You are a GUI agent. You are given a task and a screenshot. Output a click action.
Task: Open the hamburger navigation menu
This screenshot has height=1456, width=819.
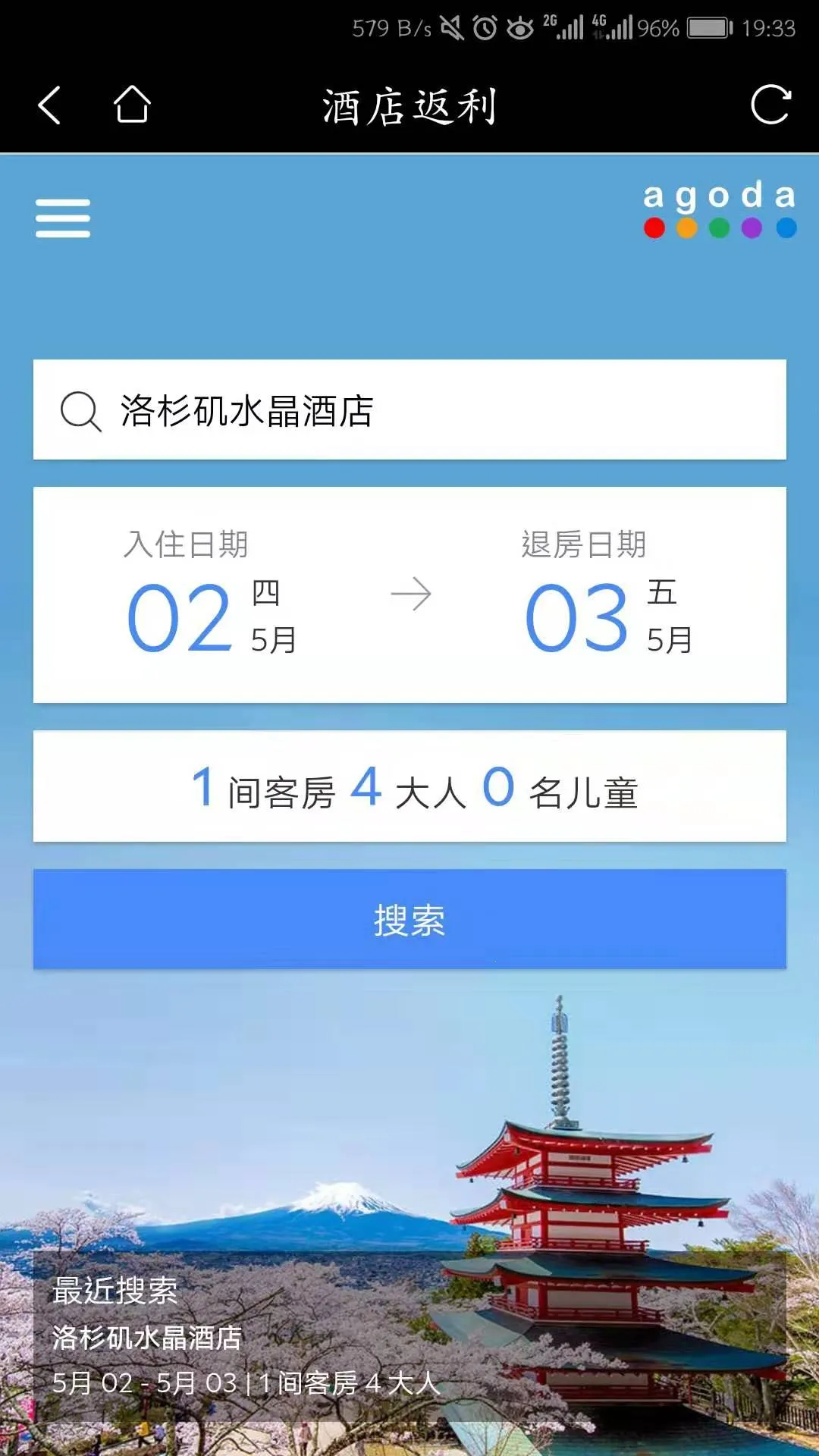point(62,218)
